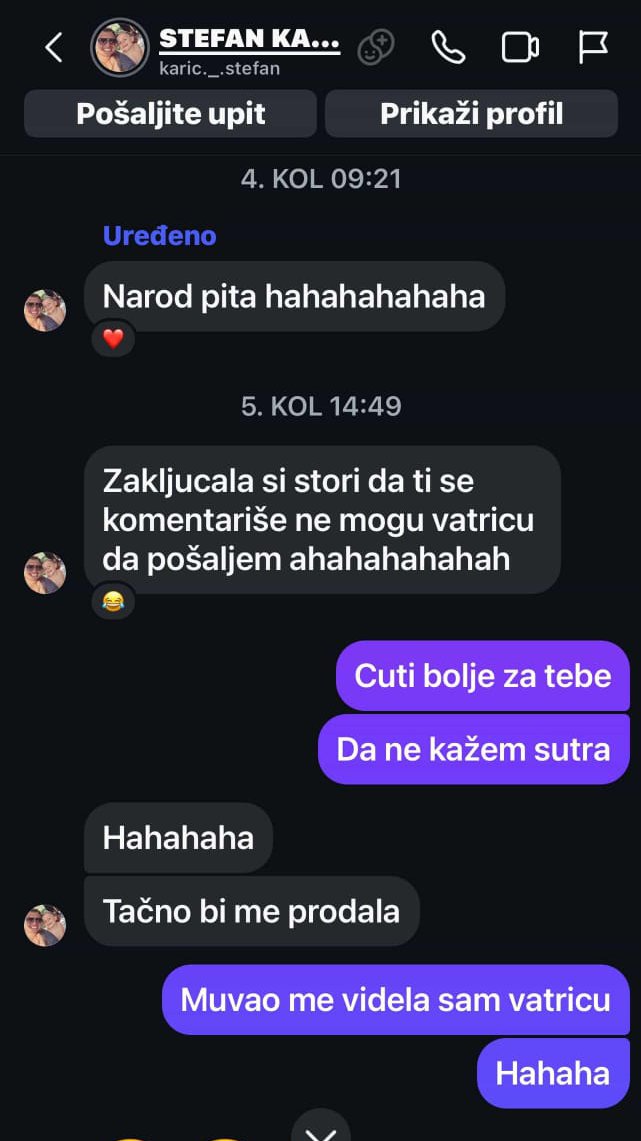Start a video call with Stefan

point(520,47)
